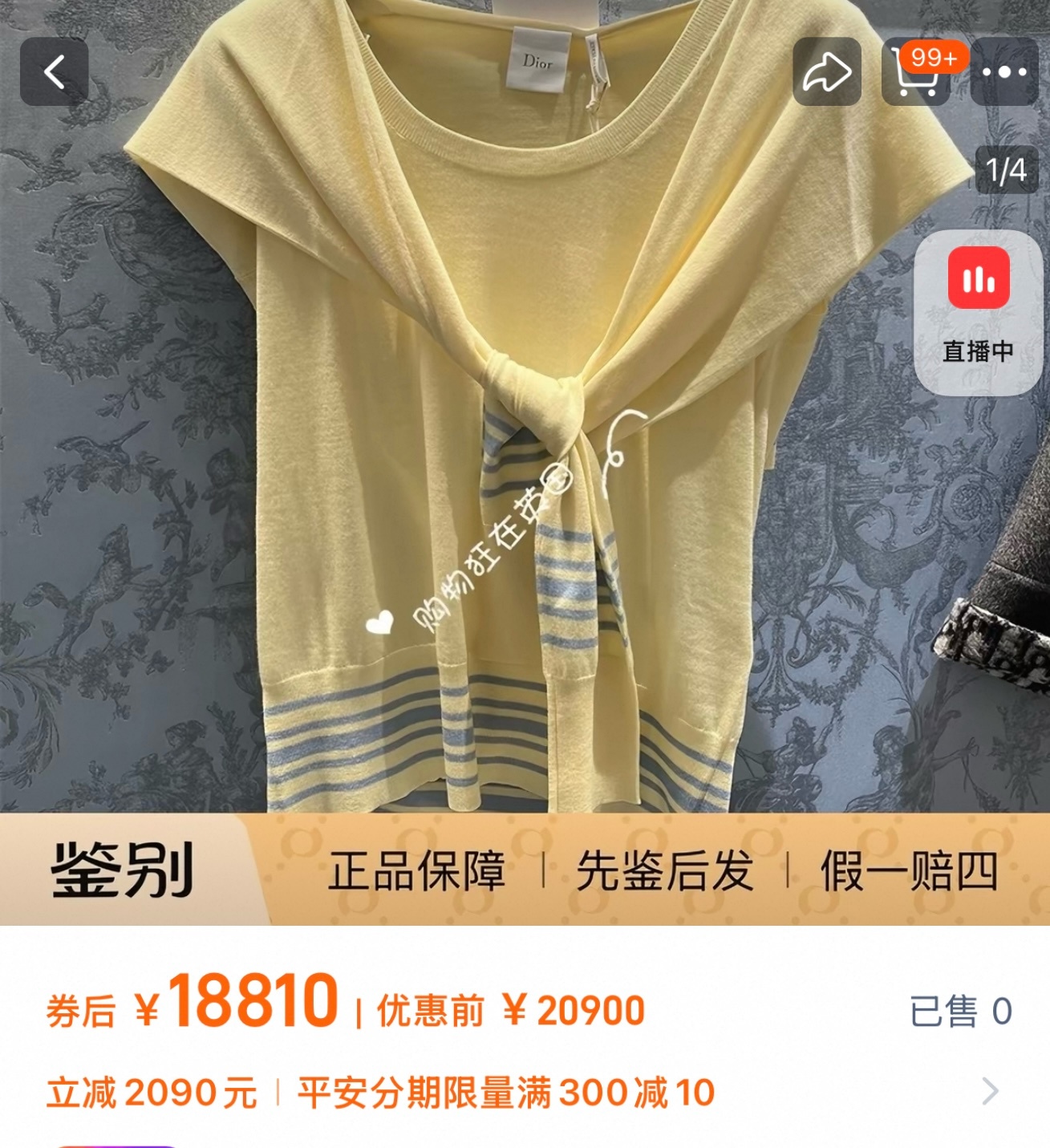Open the shopping cart with 99+ items

click(x=916, y=73)
